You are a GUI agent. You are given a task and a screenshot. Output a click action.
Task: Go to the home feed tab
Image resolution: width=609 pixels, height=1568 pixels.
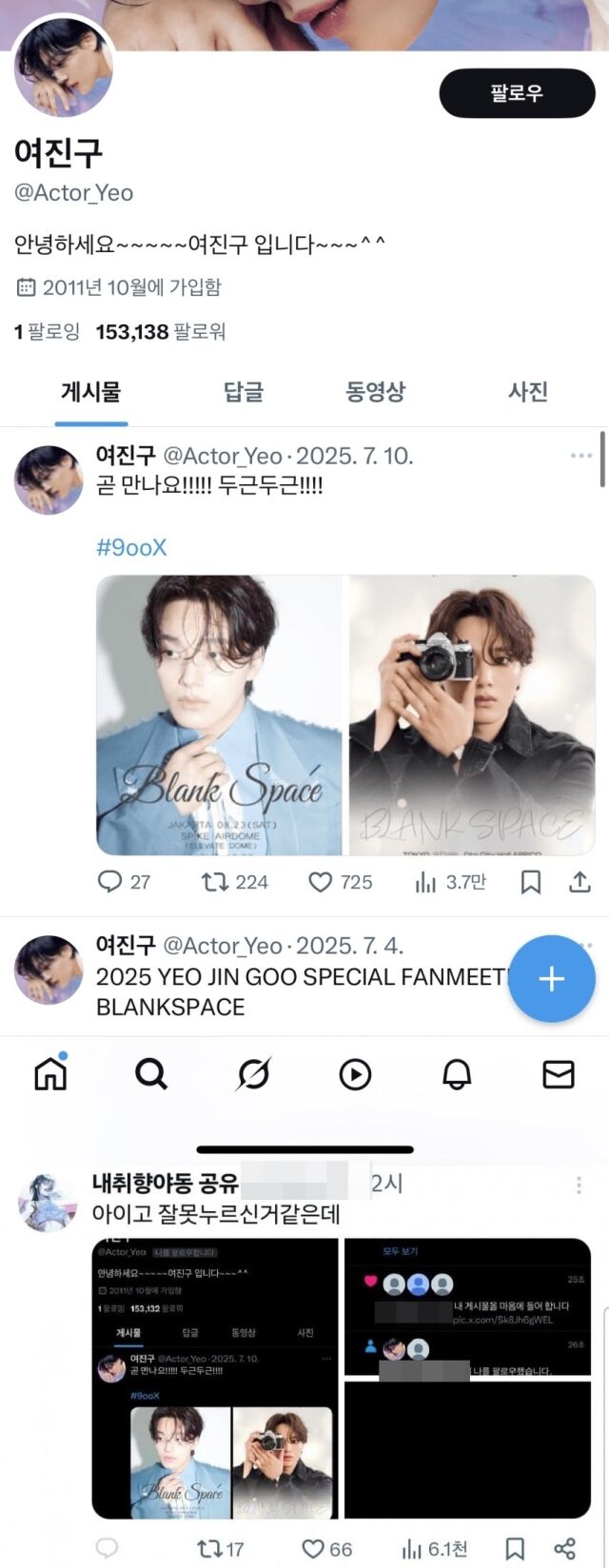coord(50,1073)
